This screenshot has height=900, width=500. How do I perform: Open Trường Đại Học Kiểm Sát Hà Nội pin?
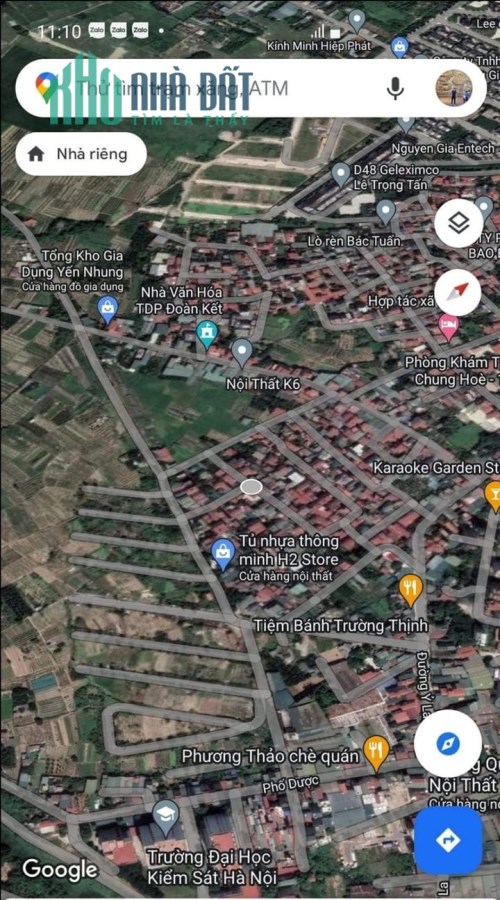pyautogui.click(x=166, y=817)
